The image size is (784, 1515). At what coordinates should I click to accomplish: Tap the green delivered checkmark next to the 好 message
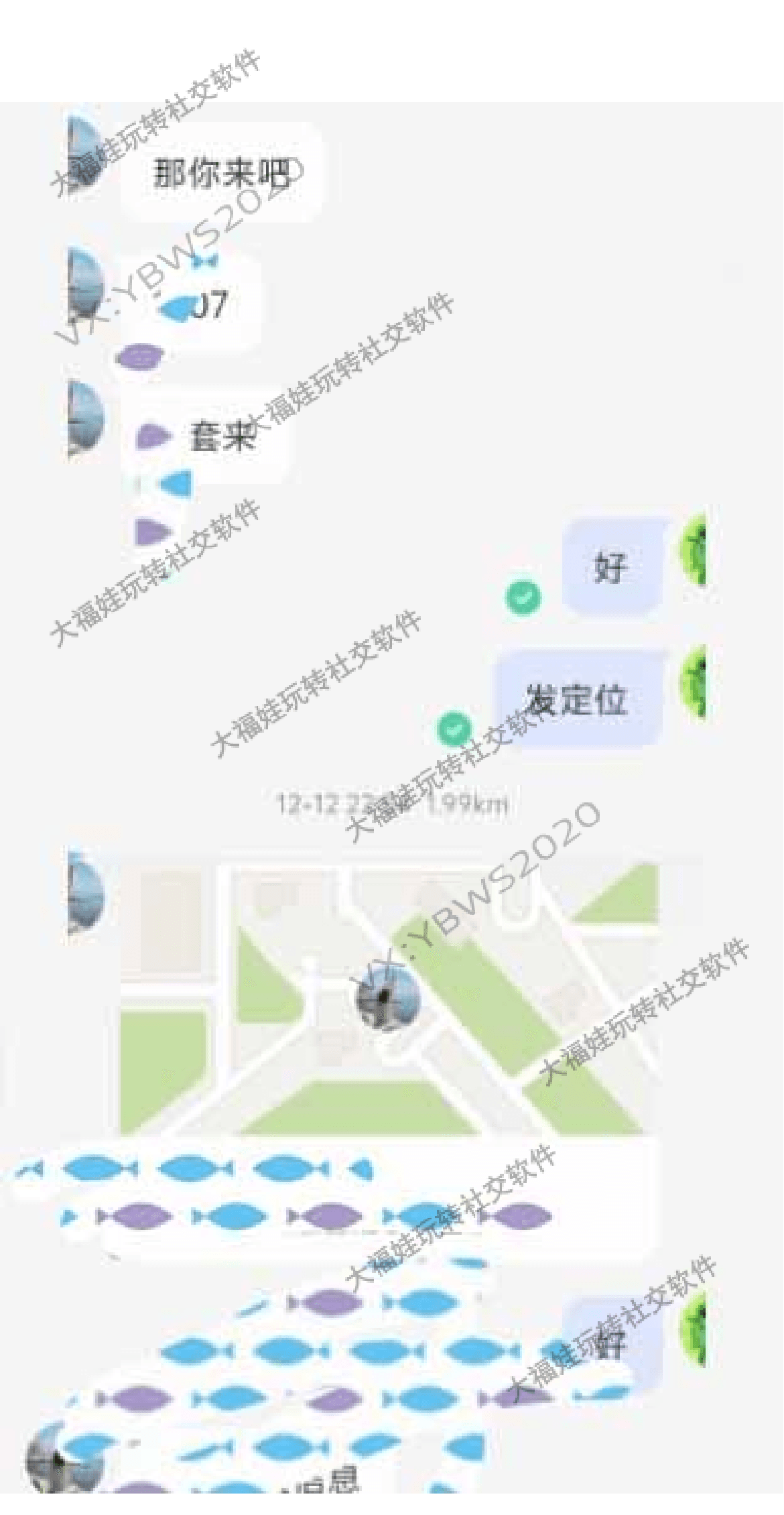pos(522,598)
